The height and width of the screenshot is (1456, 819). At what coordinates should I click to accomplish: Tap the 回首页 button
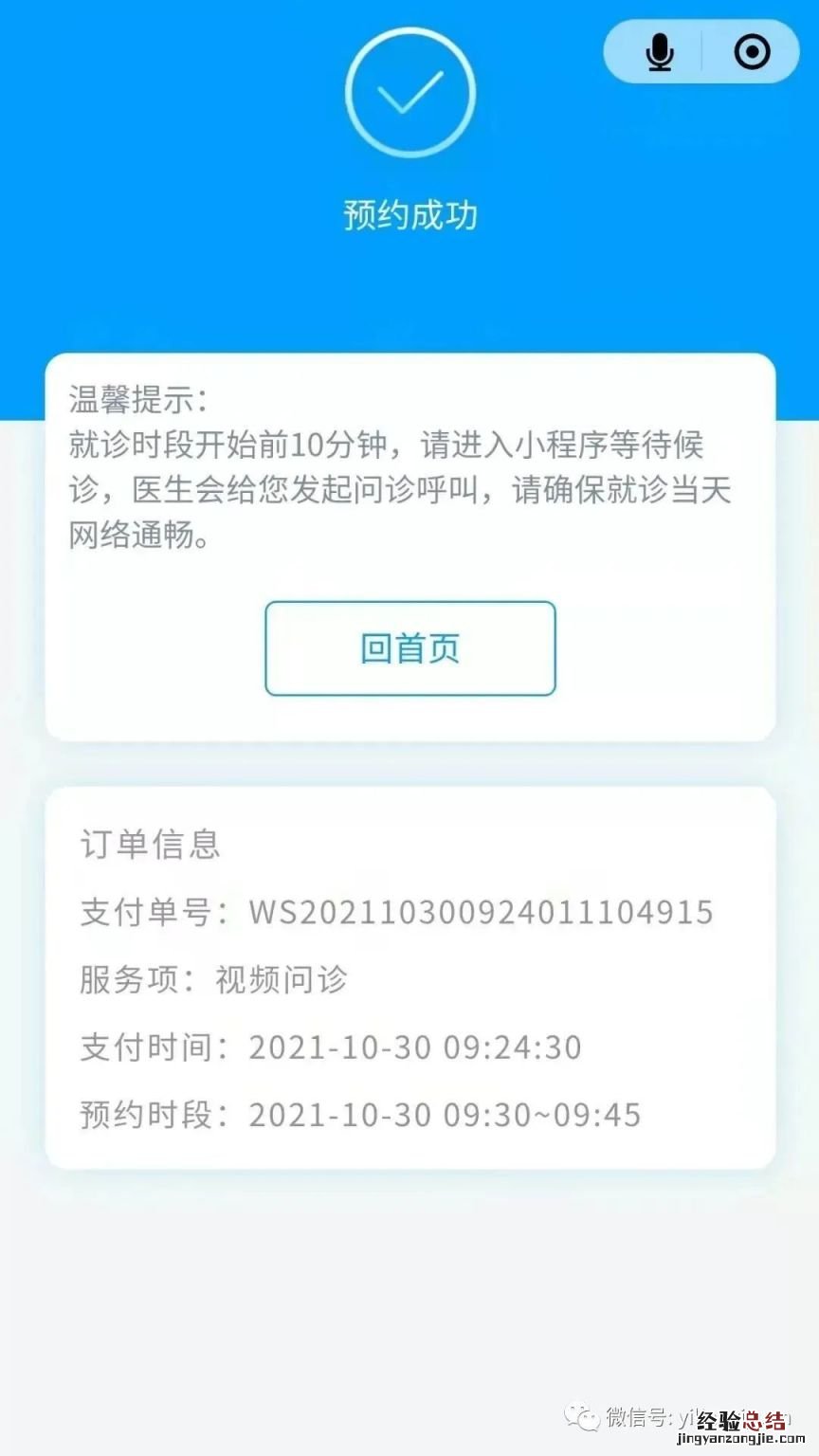[409, 648]
